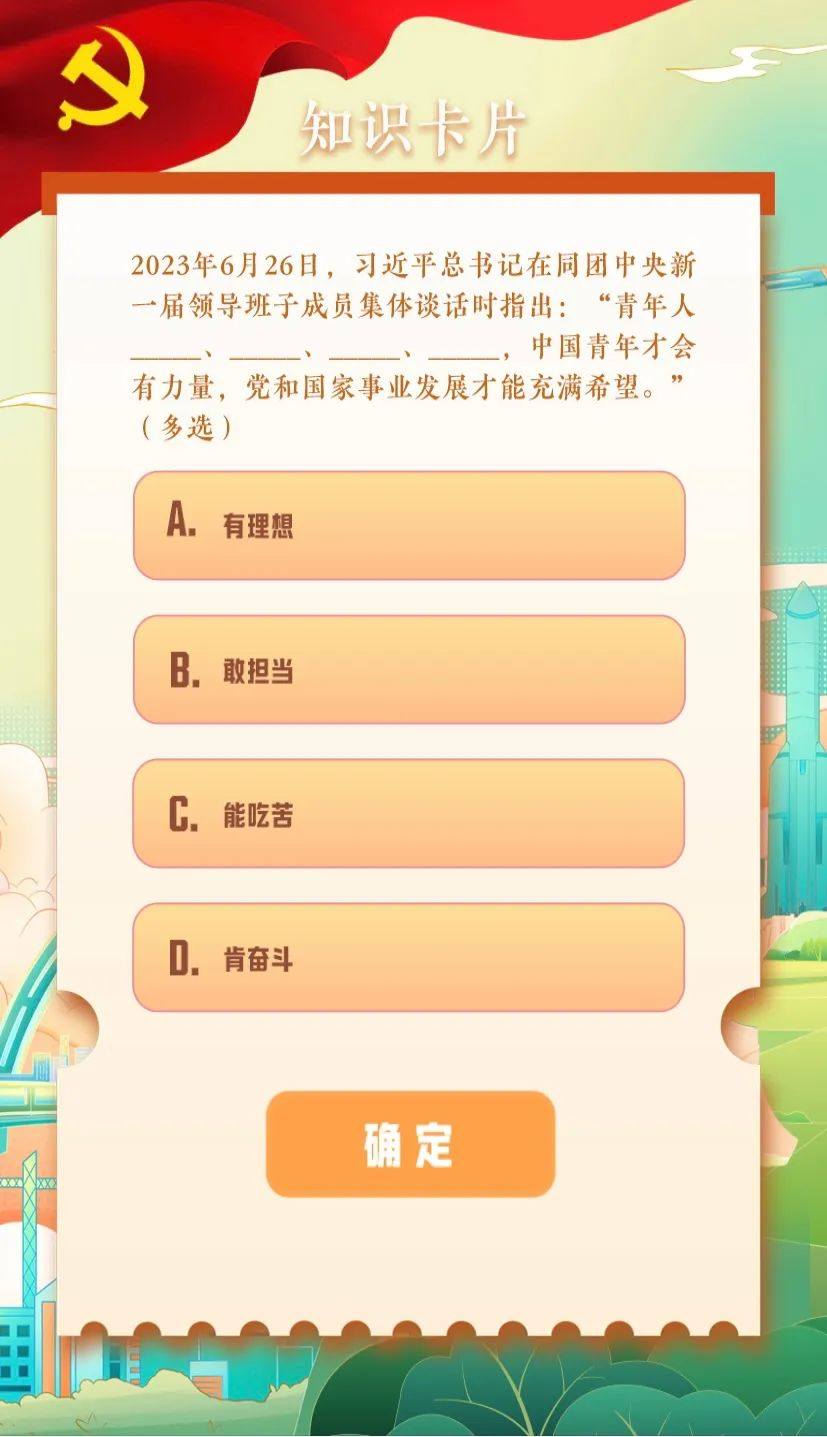This screenshot has height=1437, width=827.
Task: Select option A 有理想
Action: (x=409, y=526)
